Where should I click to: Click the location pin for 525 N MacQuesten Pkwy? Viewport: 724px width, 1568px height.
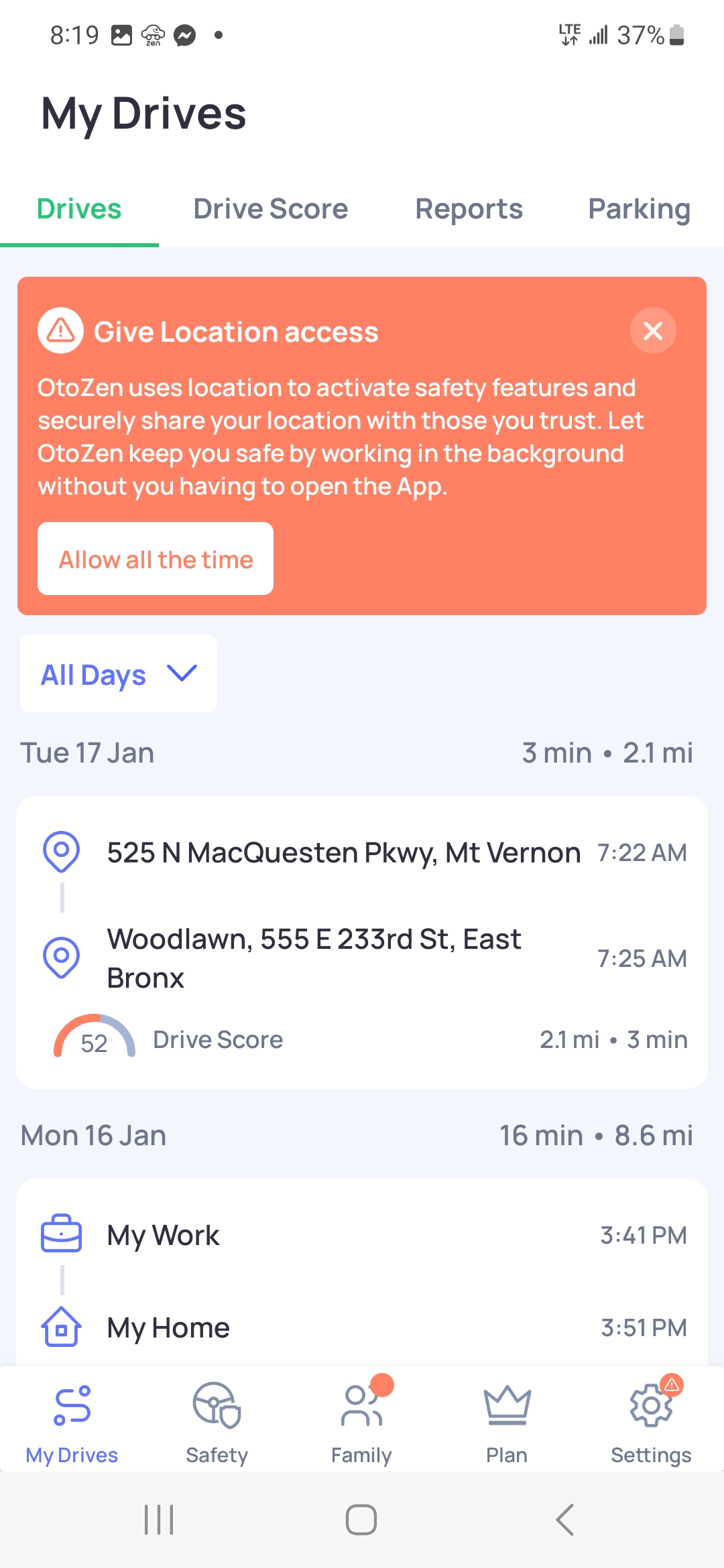(62, 852)
